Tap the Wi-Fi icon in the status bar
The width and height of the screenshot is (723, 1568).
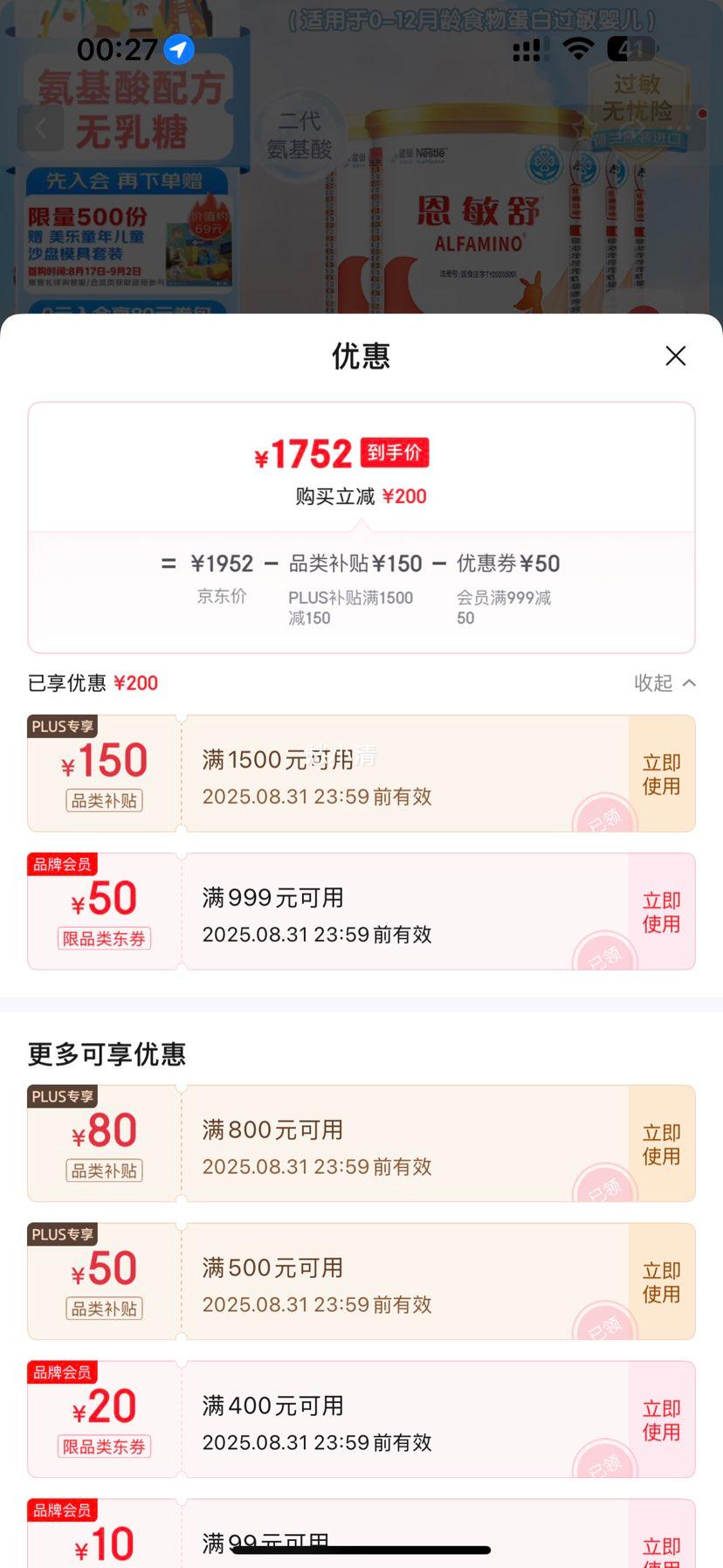(578, 50)
